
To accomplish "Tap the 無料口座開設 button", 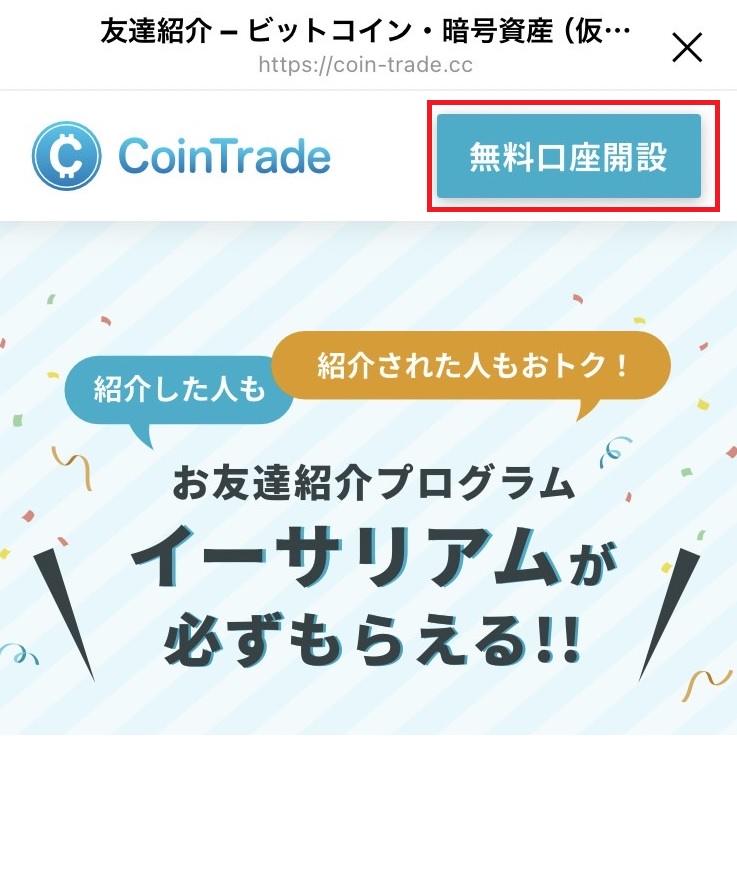I will 568,157.
